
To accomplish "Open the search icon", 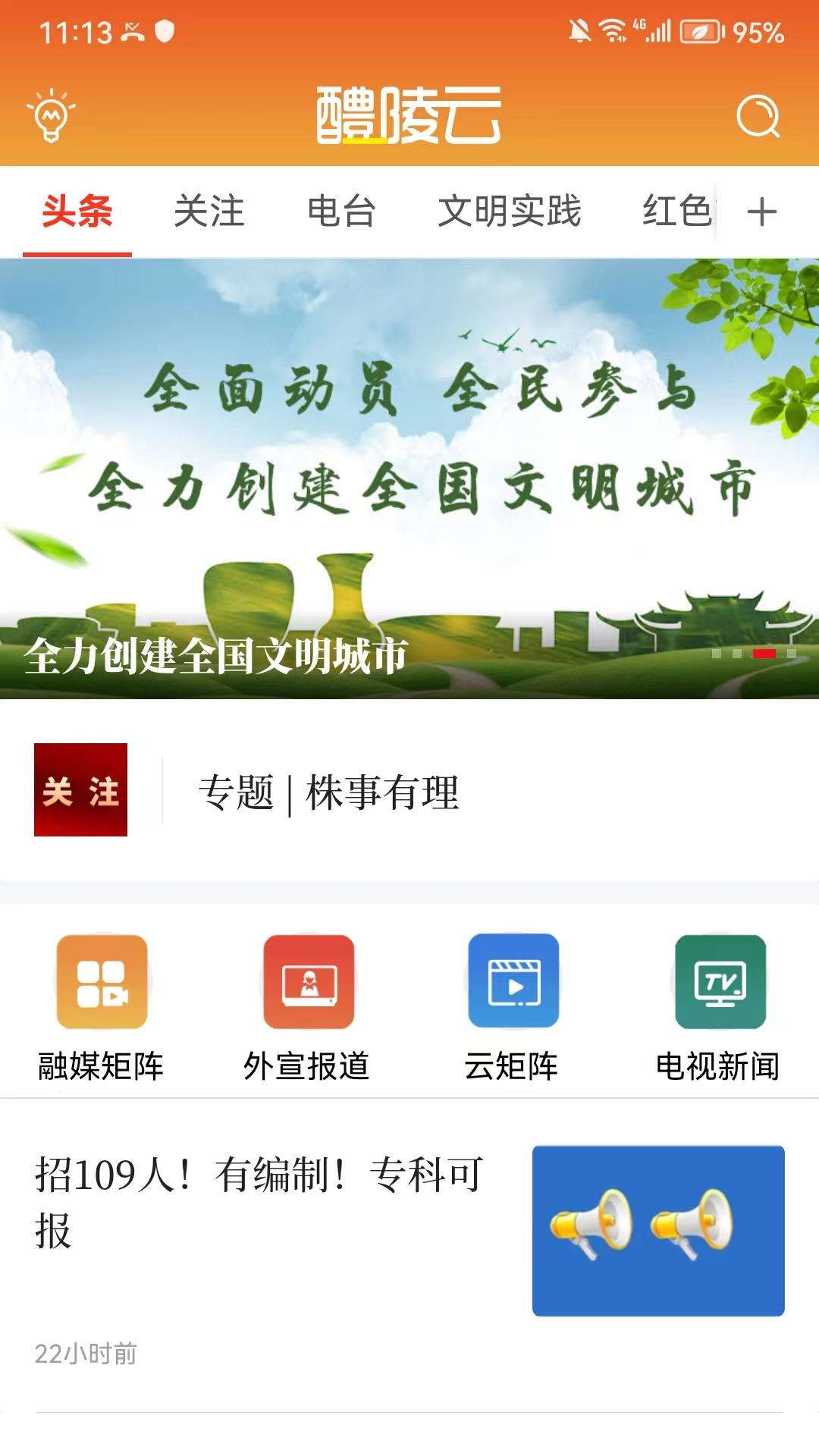I will [x=758, y=116].
